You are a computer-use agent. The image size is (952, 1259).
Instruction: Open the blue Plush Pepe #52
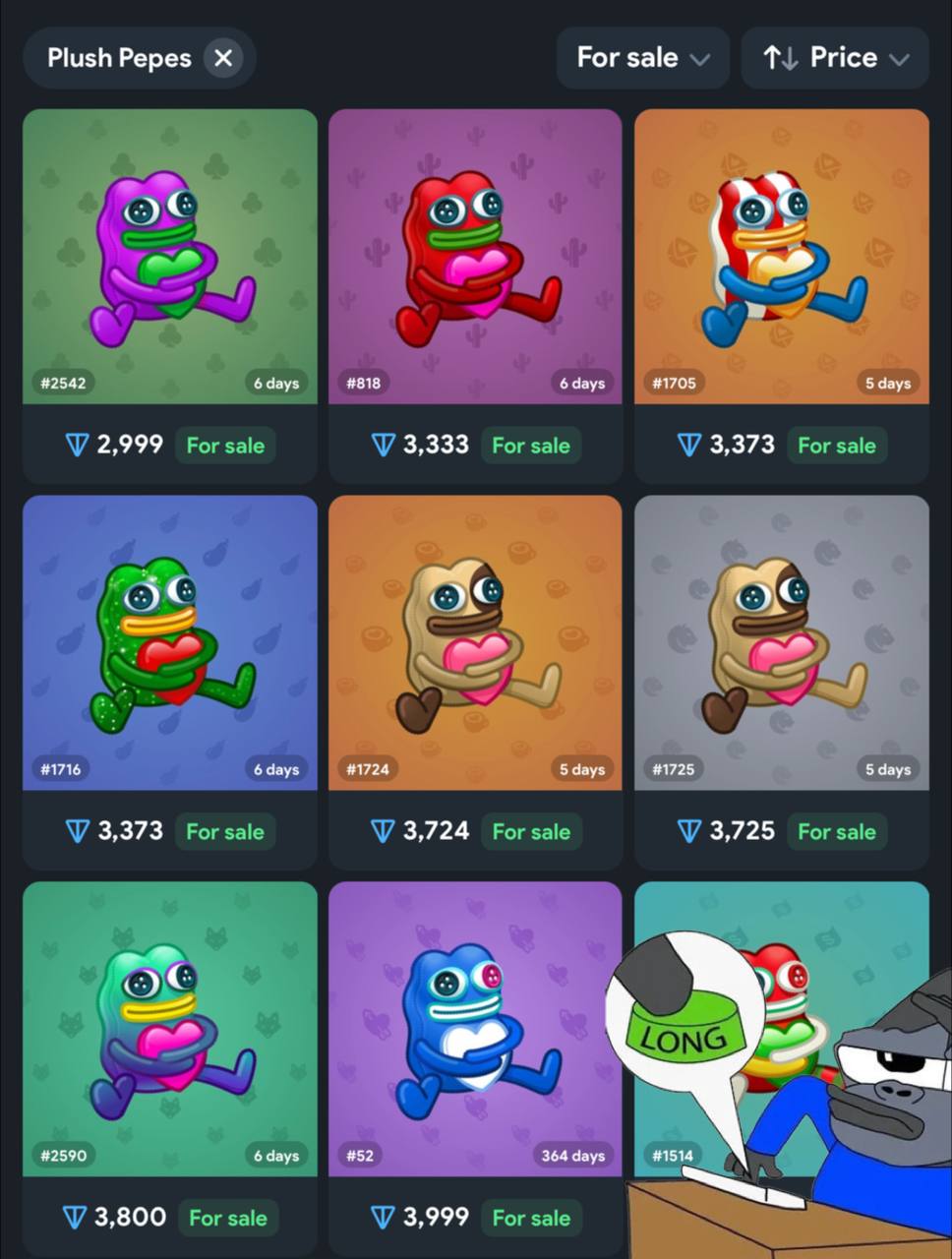475,1028
